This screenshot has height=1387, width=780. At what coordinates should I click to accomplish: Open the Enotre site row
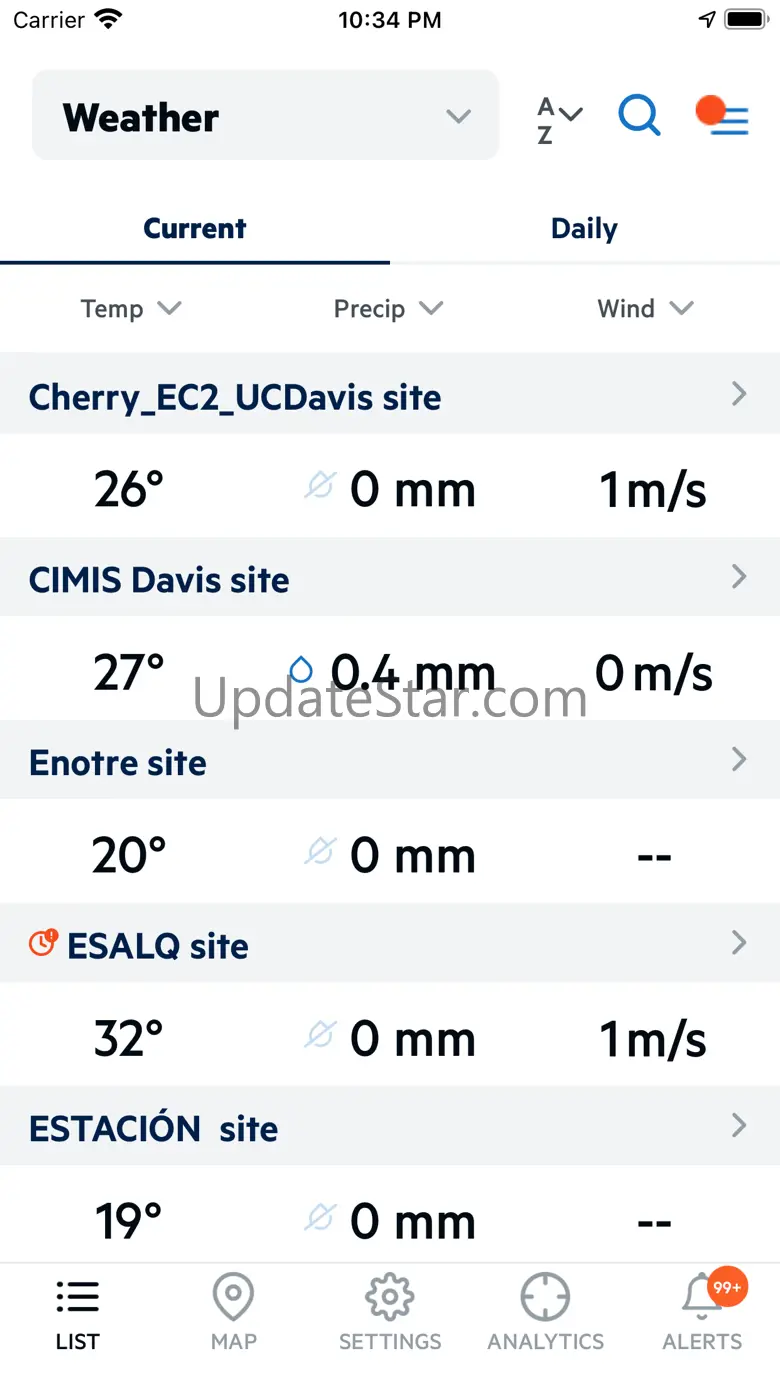point(390,760)
